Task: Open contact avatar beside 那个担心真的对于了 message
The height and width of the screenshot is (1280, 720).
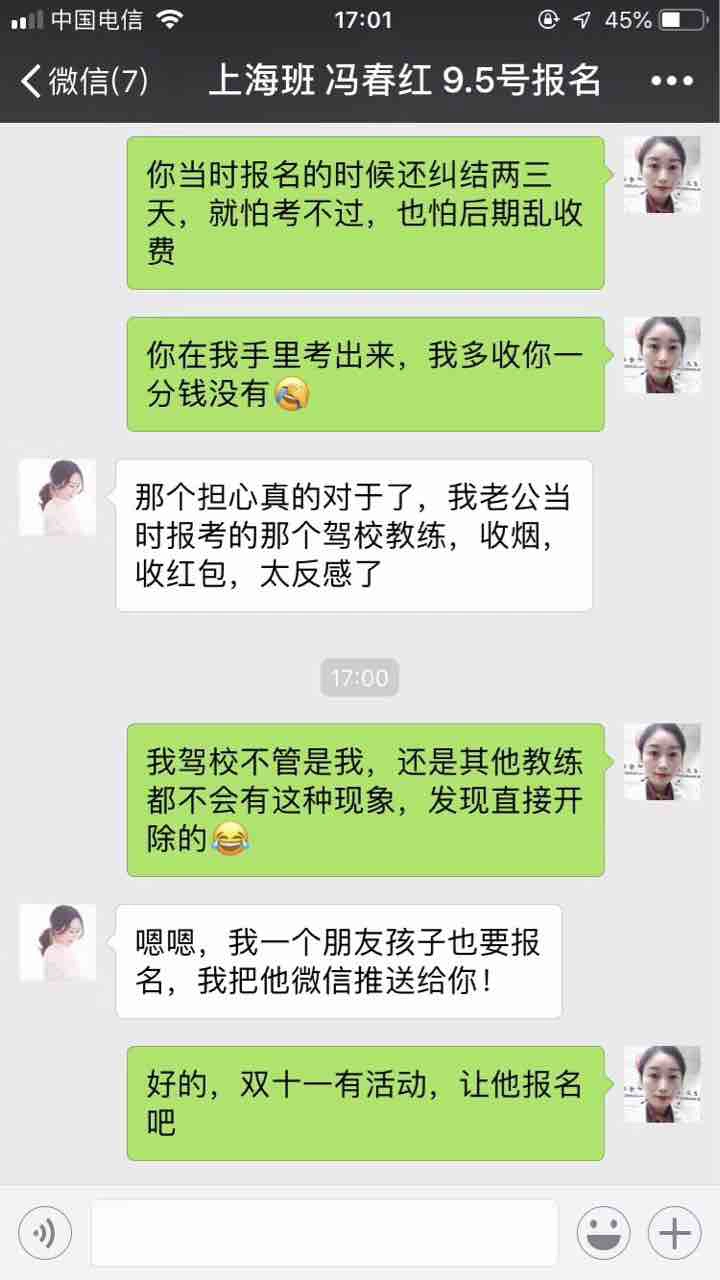Action: click(x=58, y=497)
